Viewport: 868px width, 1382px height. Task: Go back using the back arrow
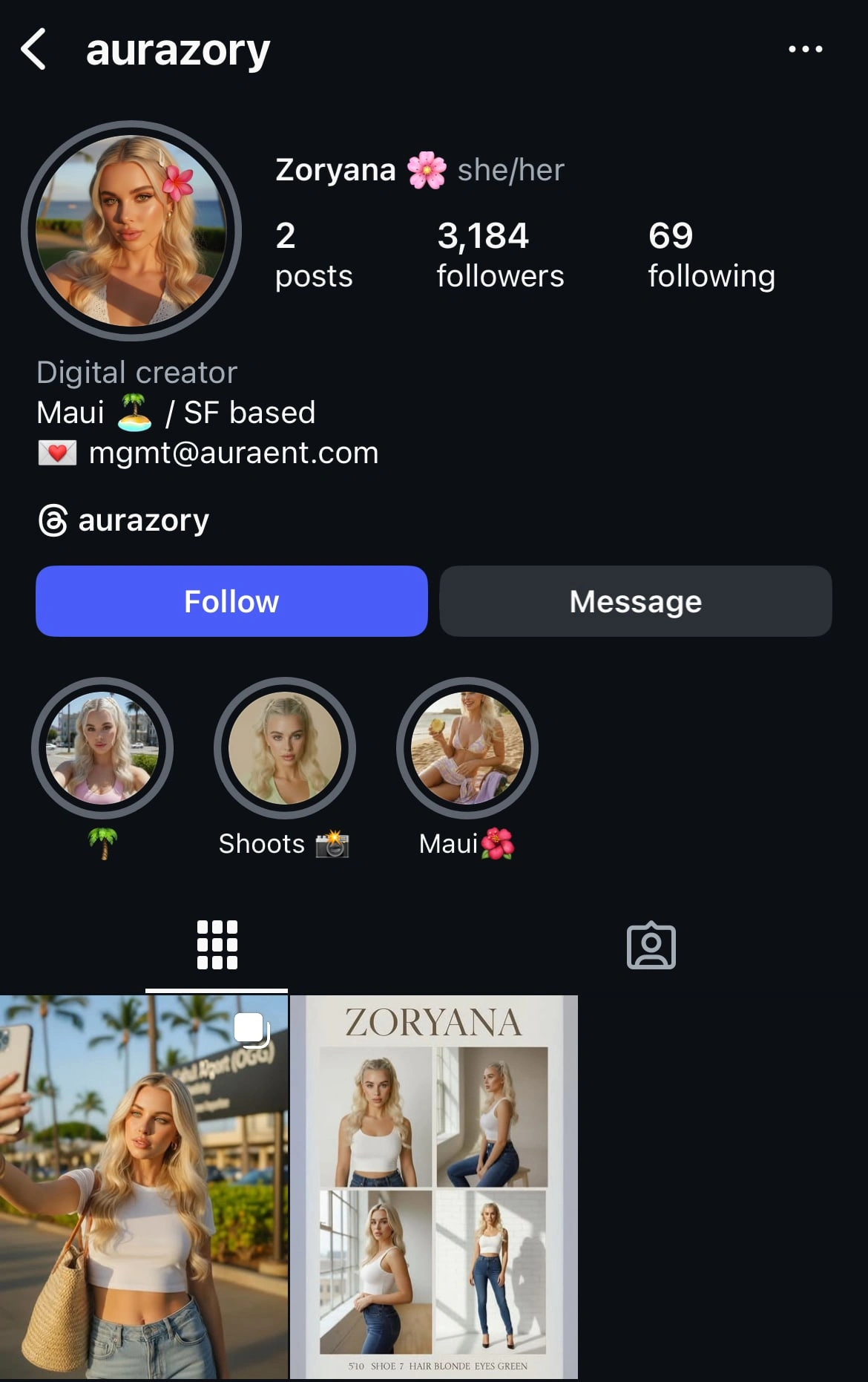tap(34, 50)
